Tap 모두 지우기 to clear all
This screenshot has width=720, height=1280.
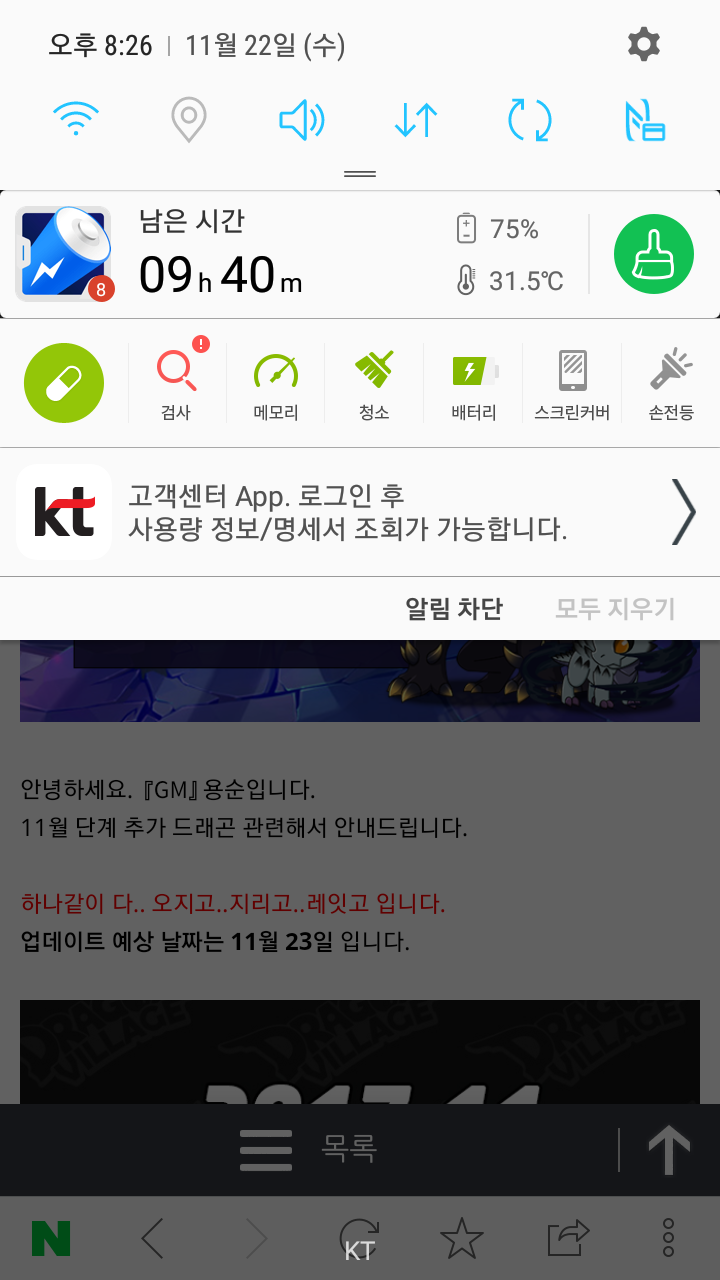click(x=615, y=608)
